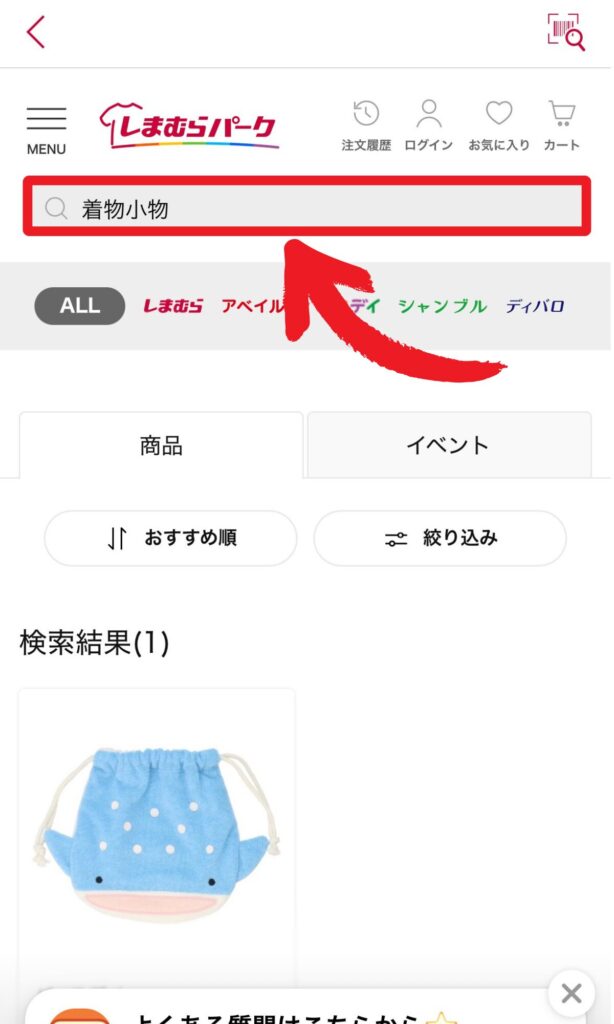Image resolution: width=614 pixels, height=1024 pixels.
Task: Filter by the しまむら brand
Action: 172,306
